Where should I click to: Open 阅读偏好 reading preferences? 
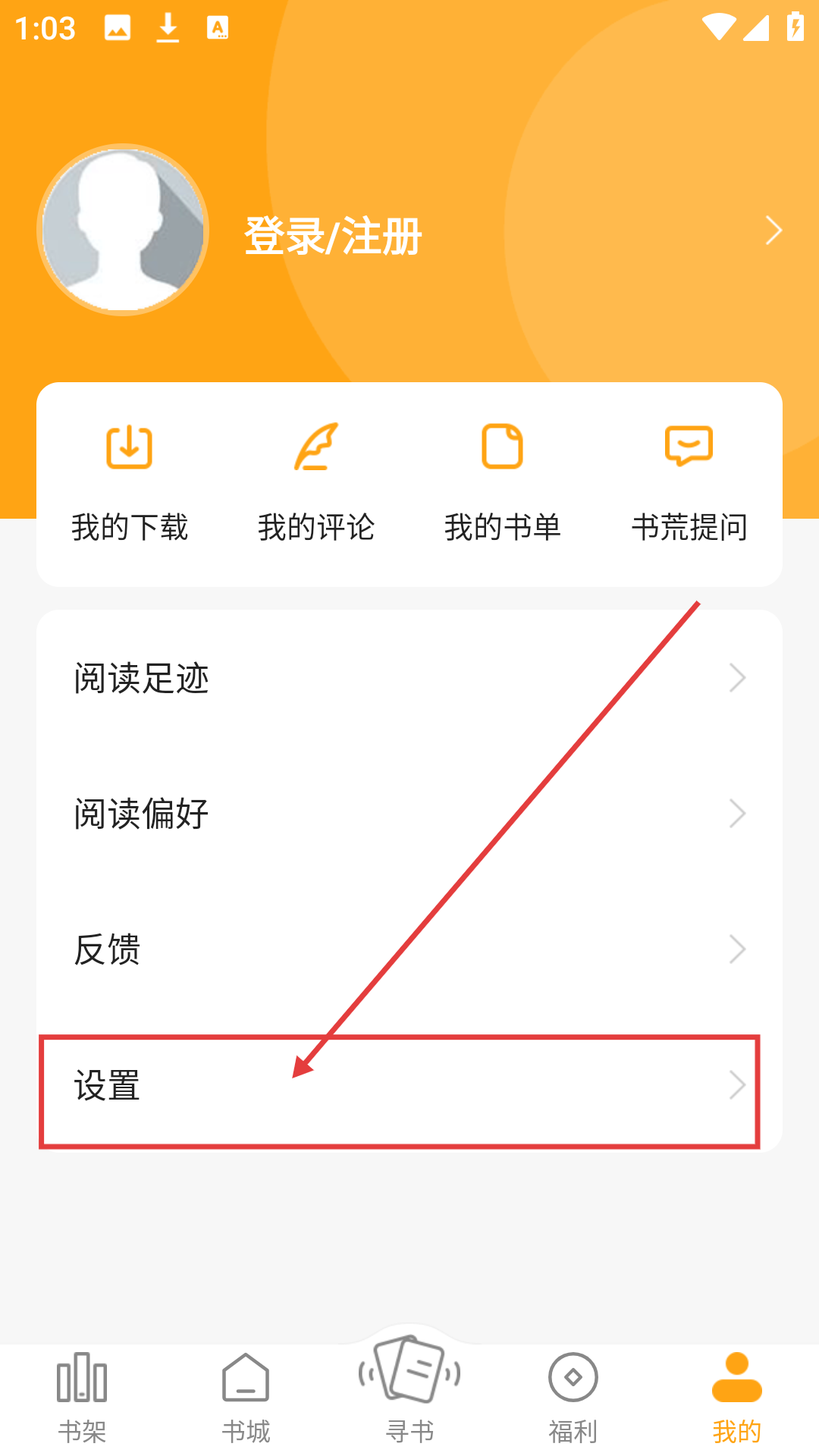click(x=409, y=814)
